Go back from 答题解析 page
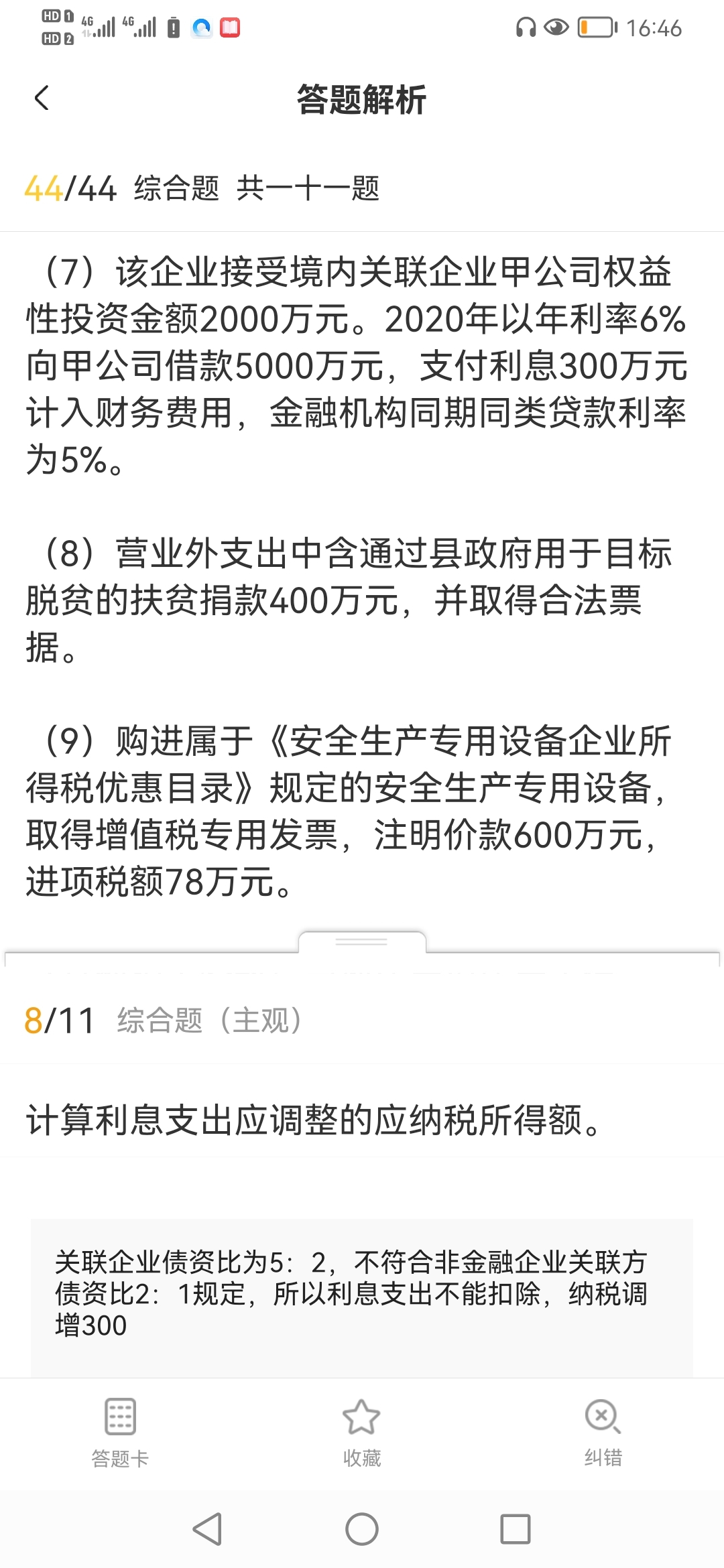 [x=42, y=99]
